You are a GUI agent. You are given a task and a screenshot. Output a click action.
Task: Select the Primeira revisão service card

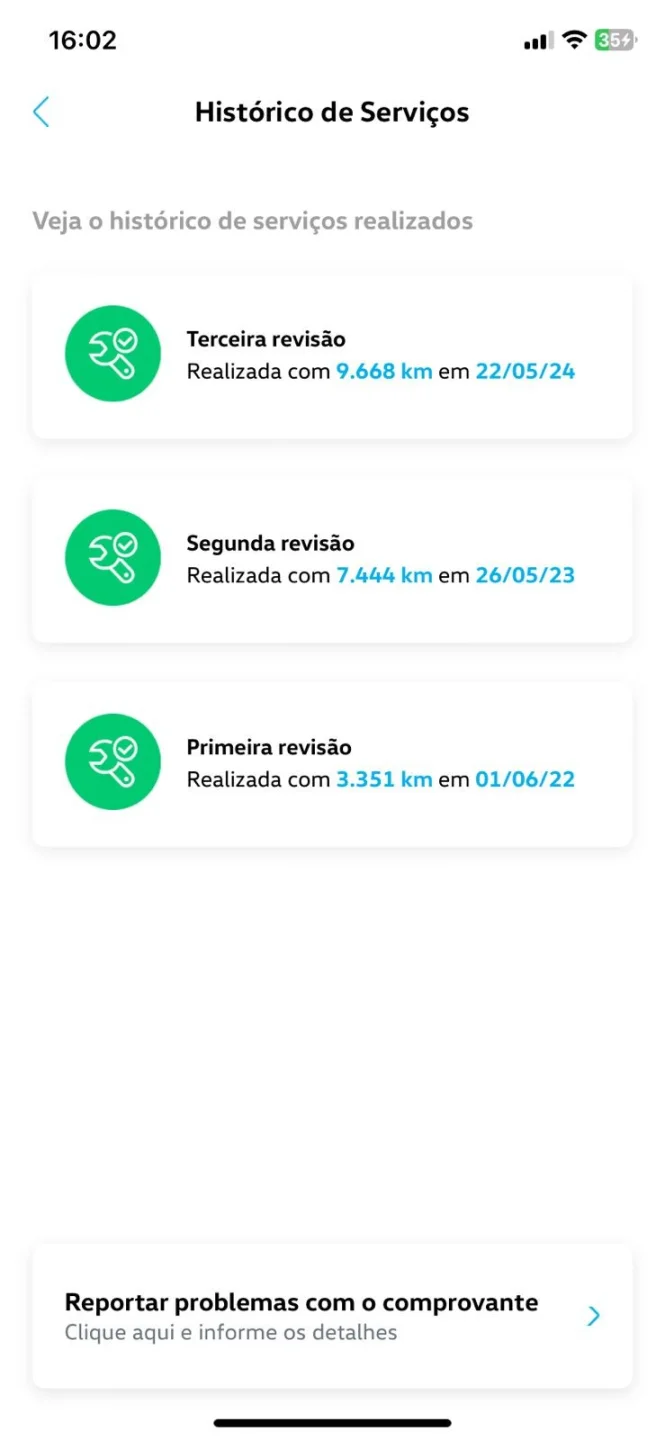(332, 764)
